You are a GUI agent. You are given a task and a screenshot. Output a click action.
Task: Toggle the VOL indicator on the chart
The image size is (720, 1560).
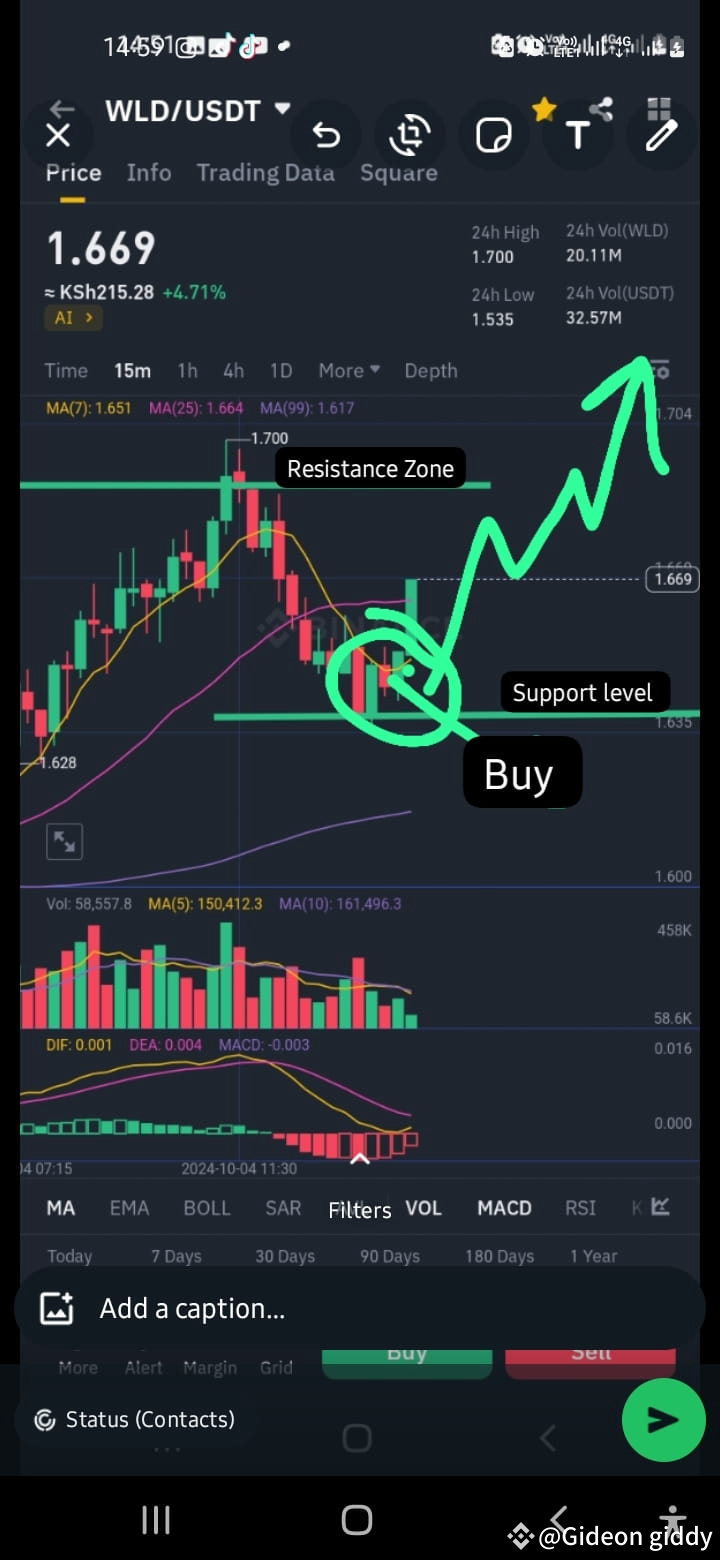424,1208
